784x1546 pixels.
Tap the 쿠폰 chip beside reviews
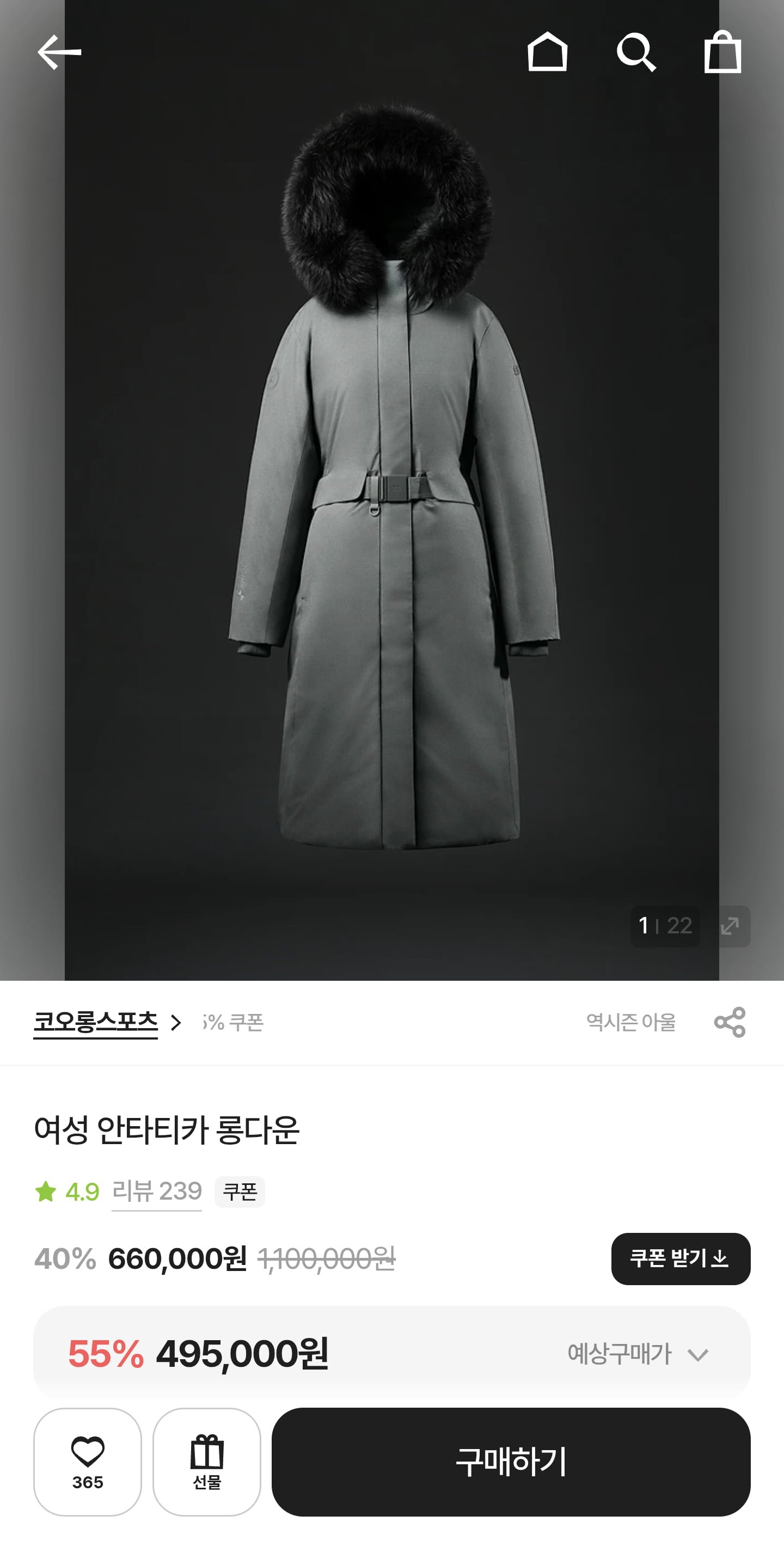[x=240, y=1191]
